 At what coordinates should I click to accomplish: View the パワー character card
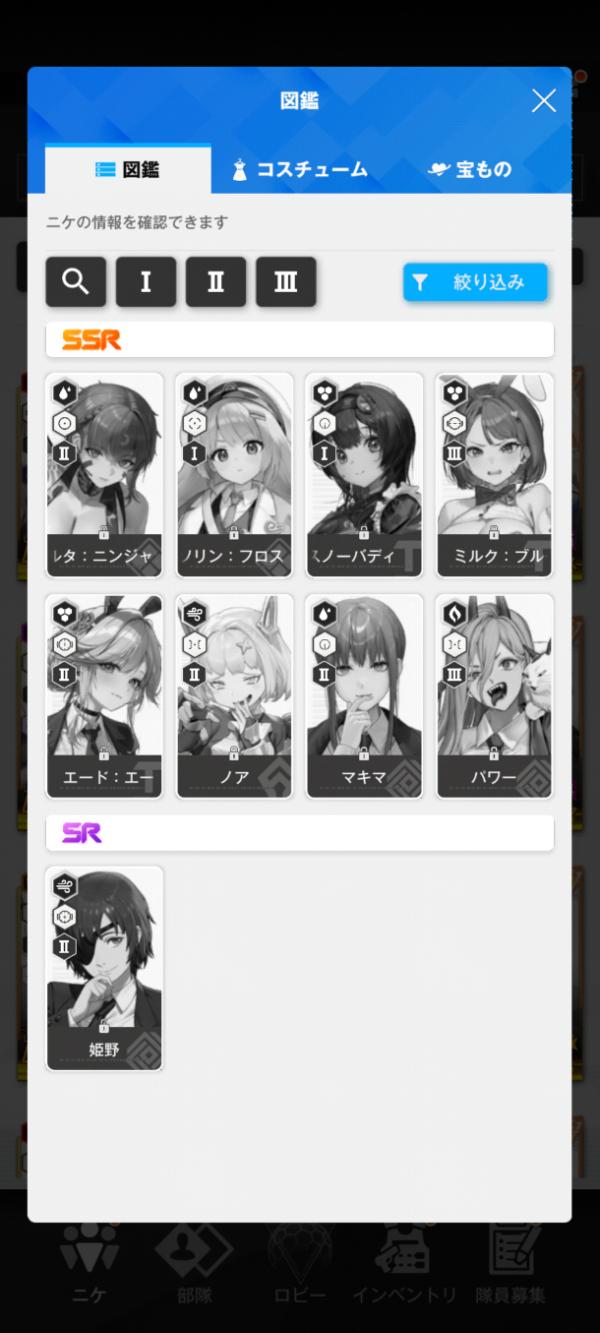(x=495, y=696)
